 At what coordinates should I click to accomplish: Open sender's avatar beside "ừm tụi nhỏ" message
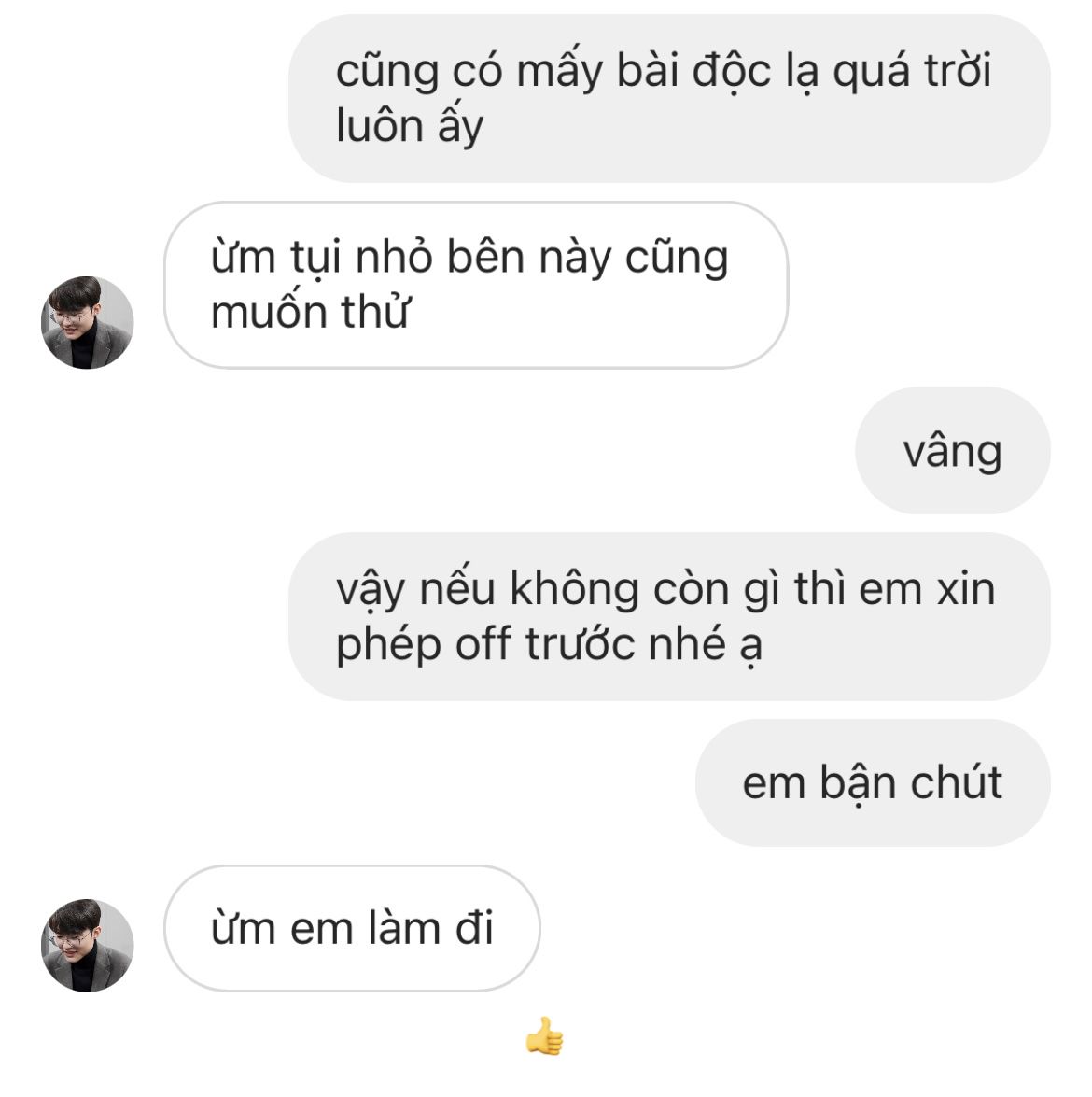pyautogui.click(x=88, y=322)
